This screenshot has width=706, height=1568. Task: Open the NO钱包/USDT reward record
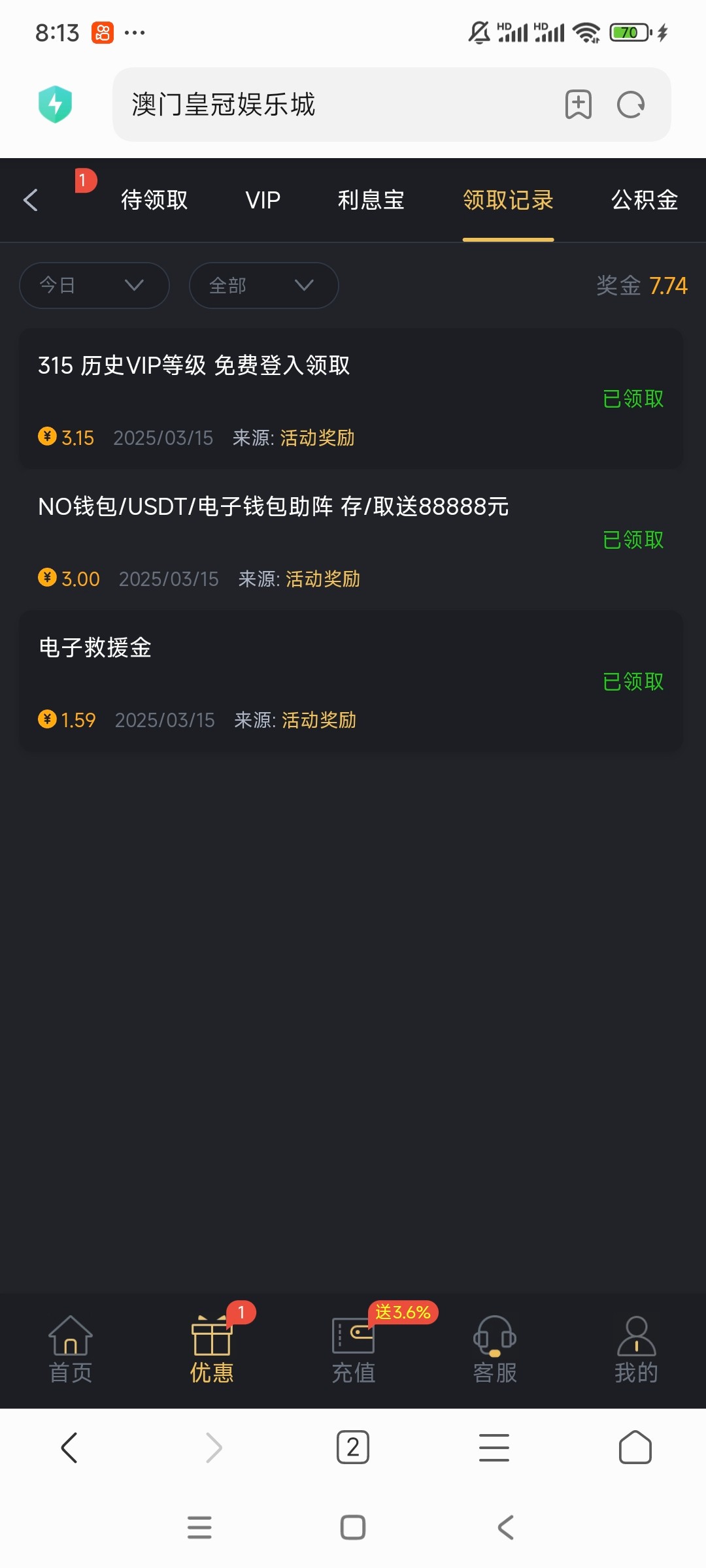point(351,540)
